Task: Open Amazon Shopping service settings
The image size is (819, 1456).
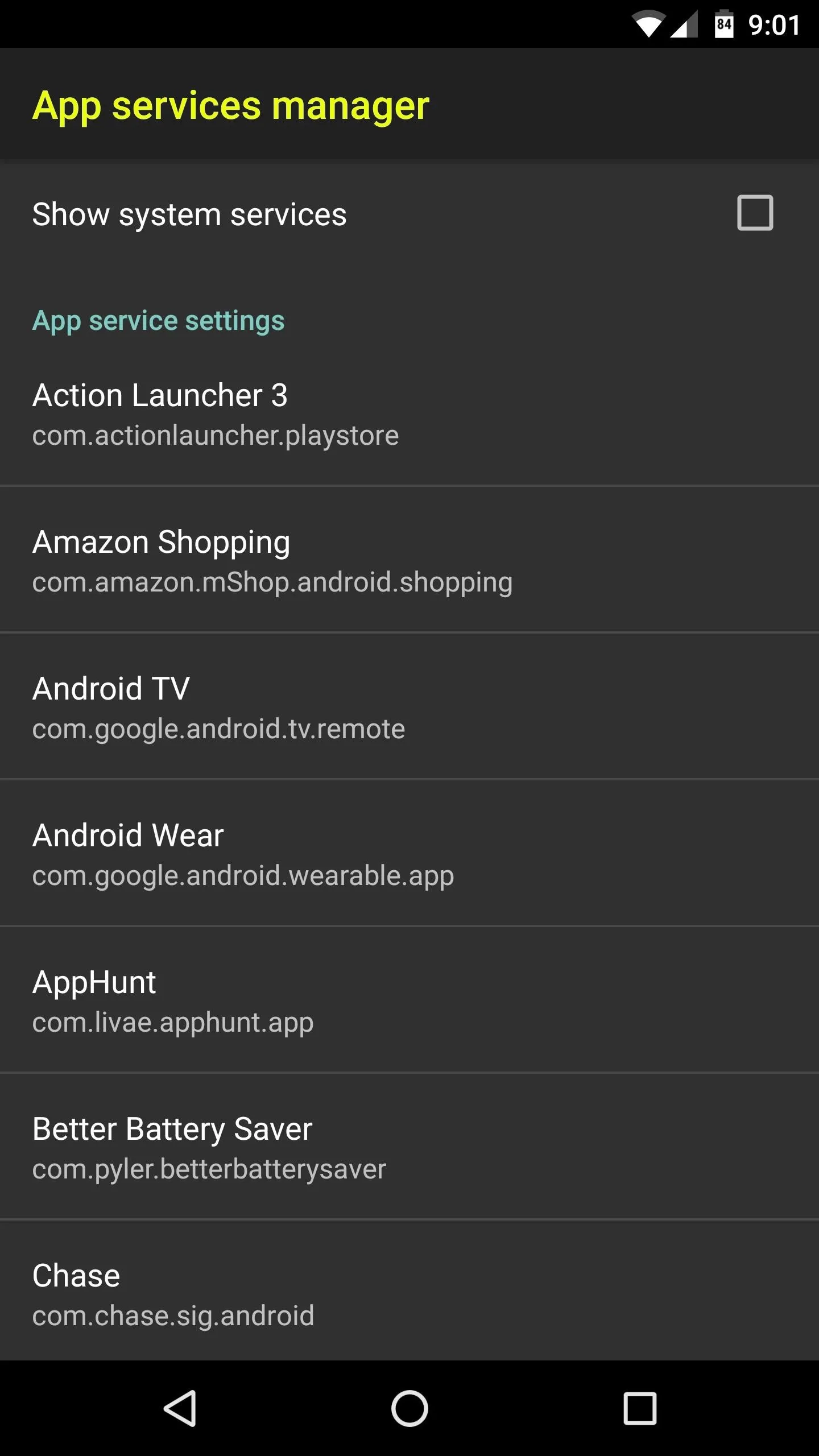Action: point(409,560)
